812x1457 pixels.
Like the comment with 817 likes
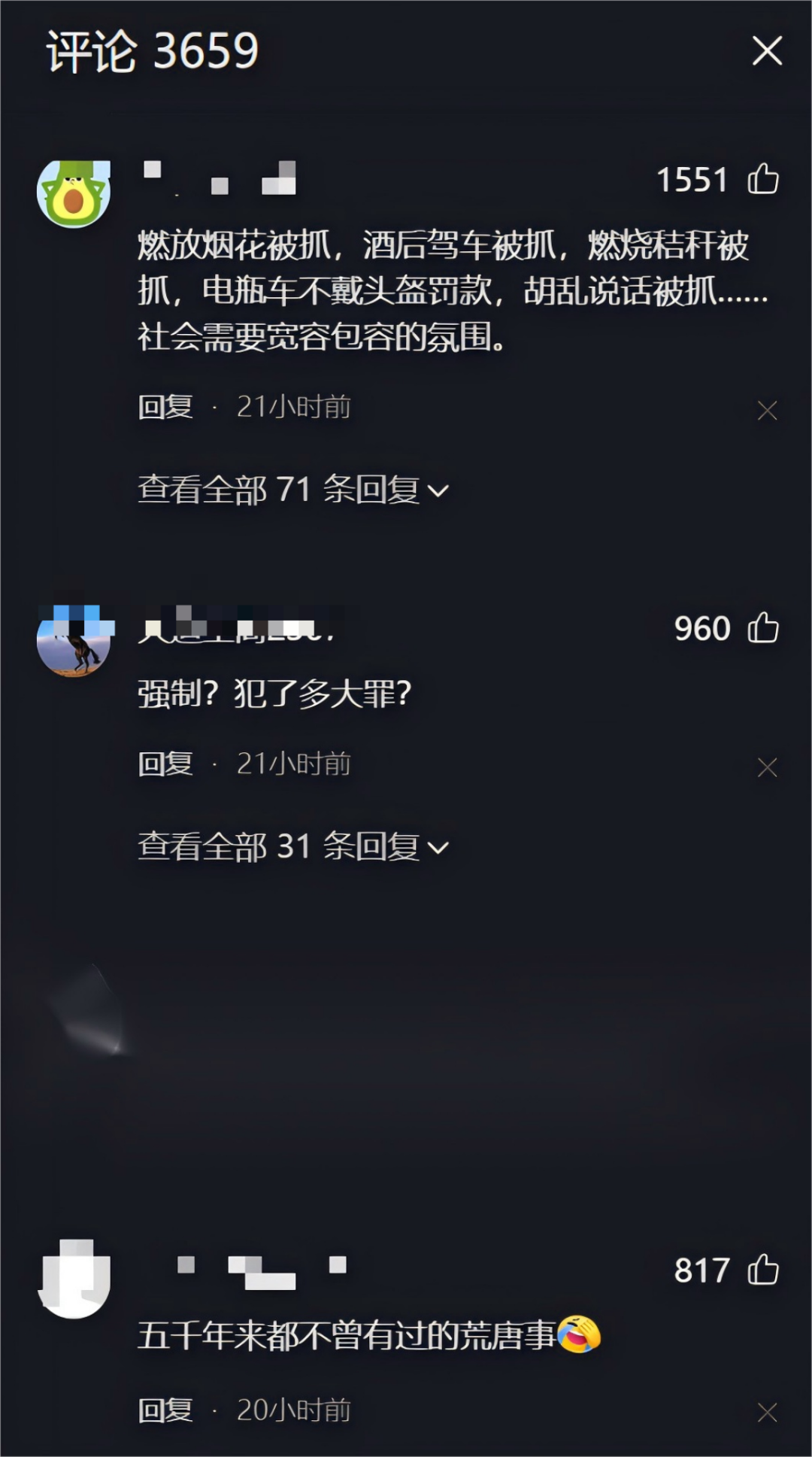763,1270
